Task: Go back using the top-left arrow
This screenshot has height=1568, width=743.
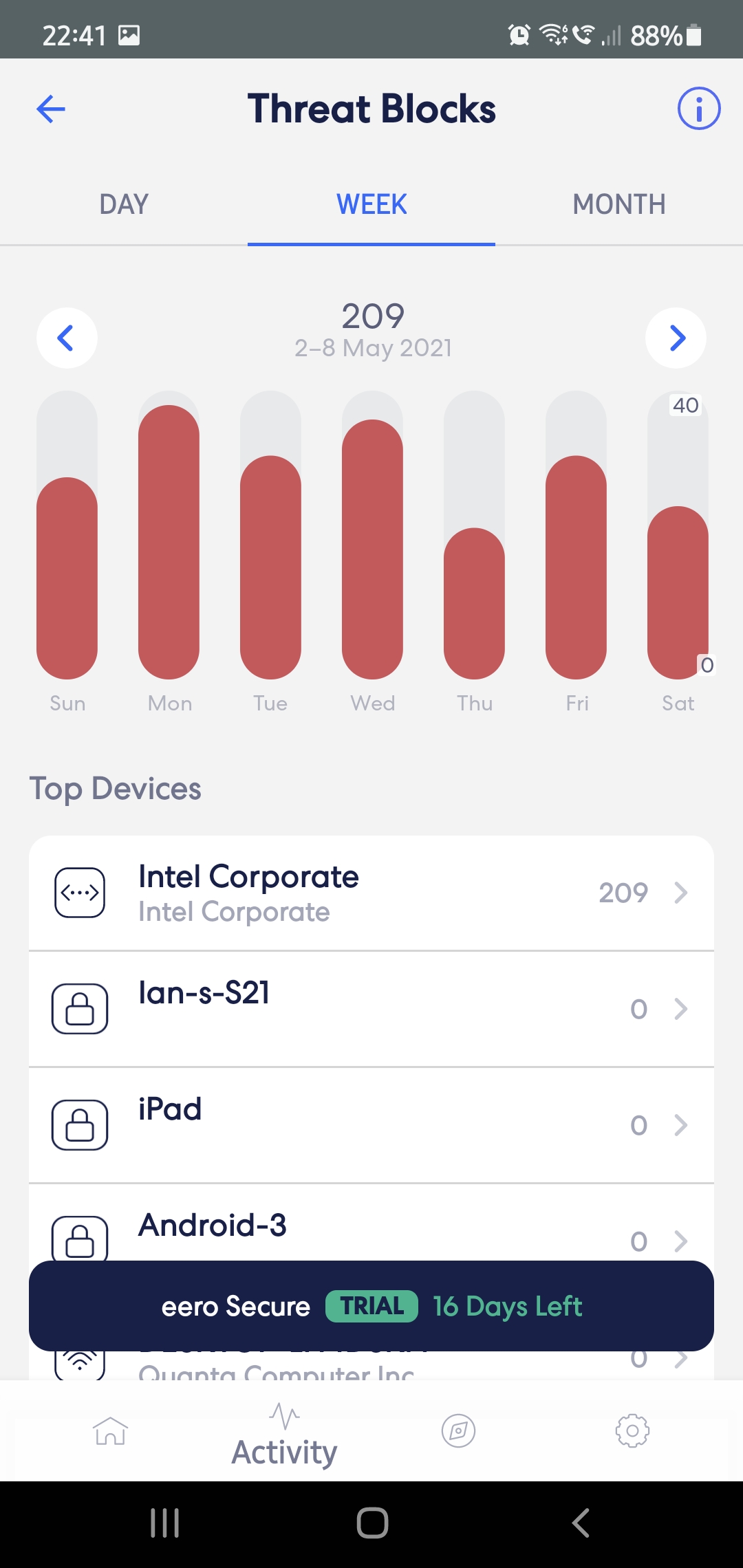Action: coord(50,109)
